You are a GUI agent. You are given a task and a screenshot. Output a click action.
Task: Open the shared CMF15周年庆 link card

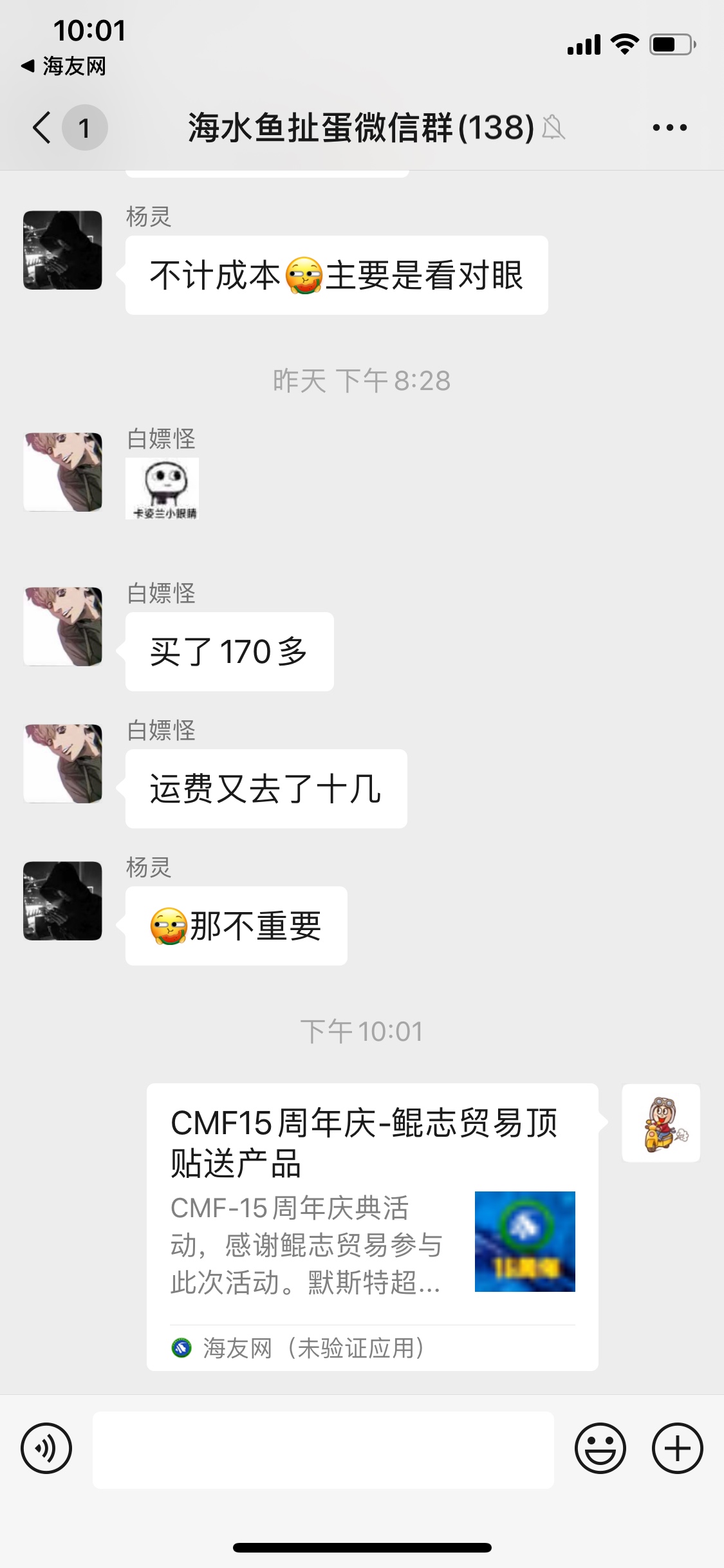pos(372,1226)
